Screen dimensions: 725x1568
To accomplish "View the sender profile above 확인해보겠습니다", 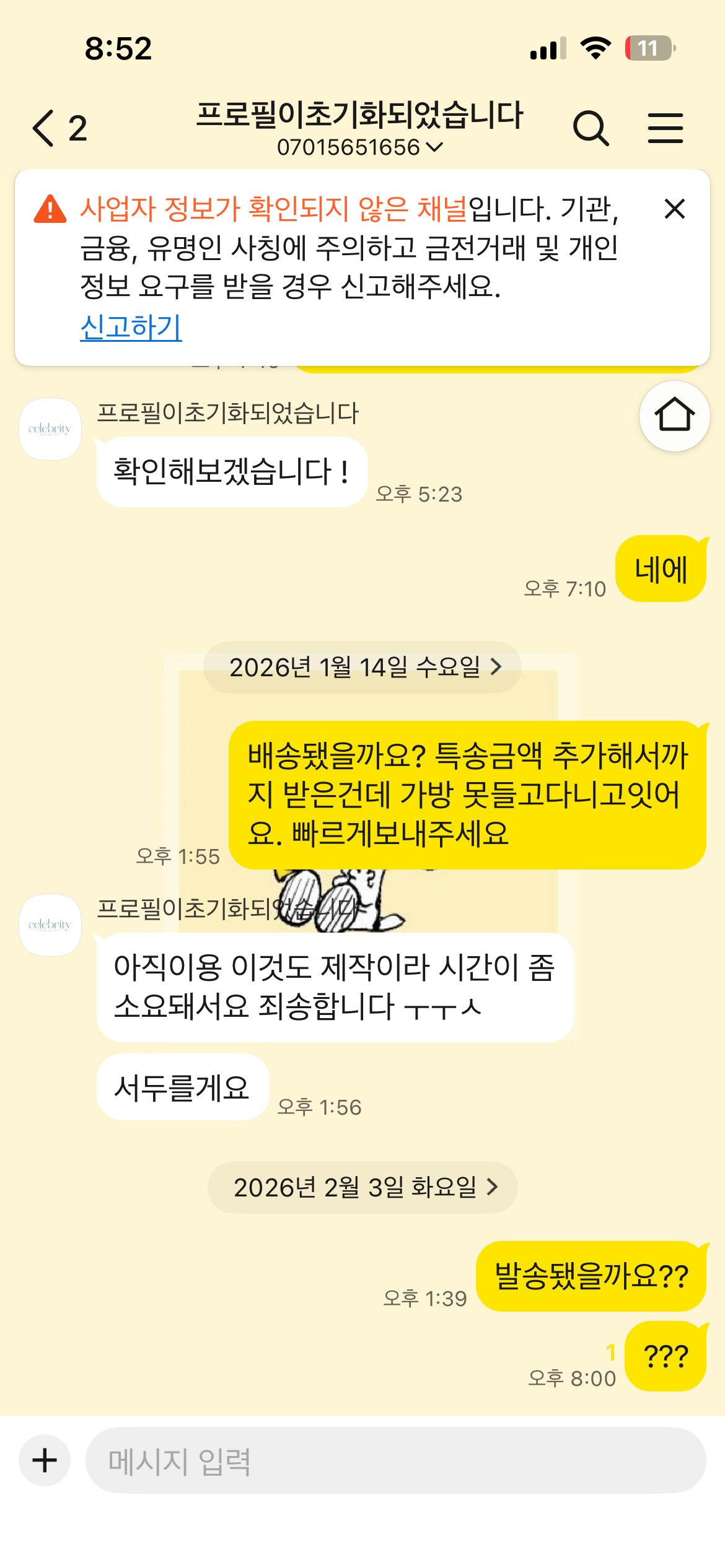I will point(50,429).
